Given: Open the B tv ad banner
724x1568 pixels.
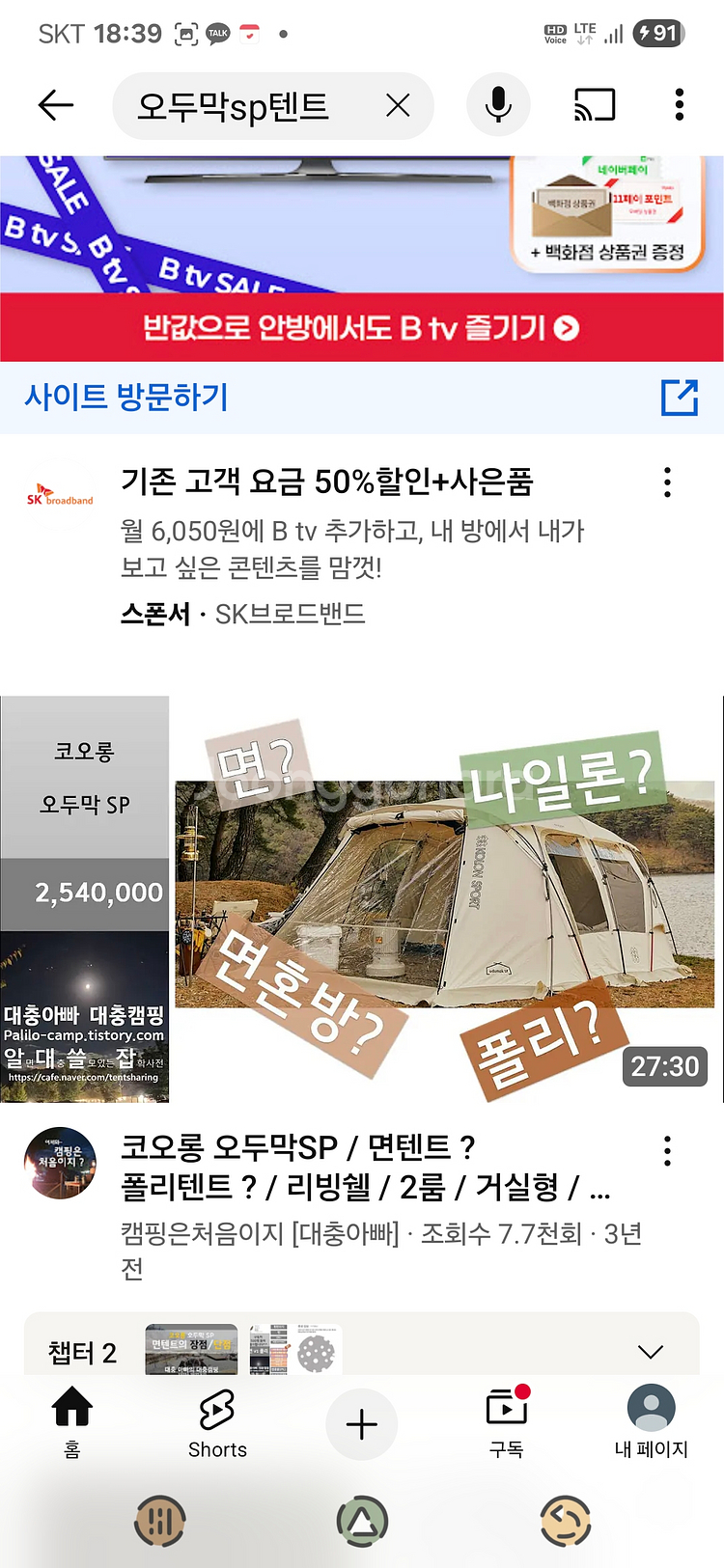Looking at the screenshot, I should coord(362,259).
